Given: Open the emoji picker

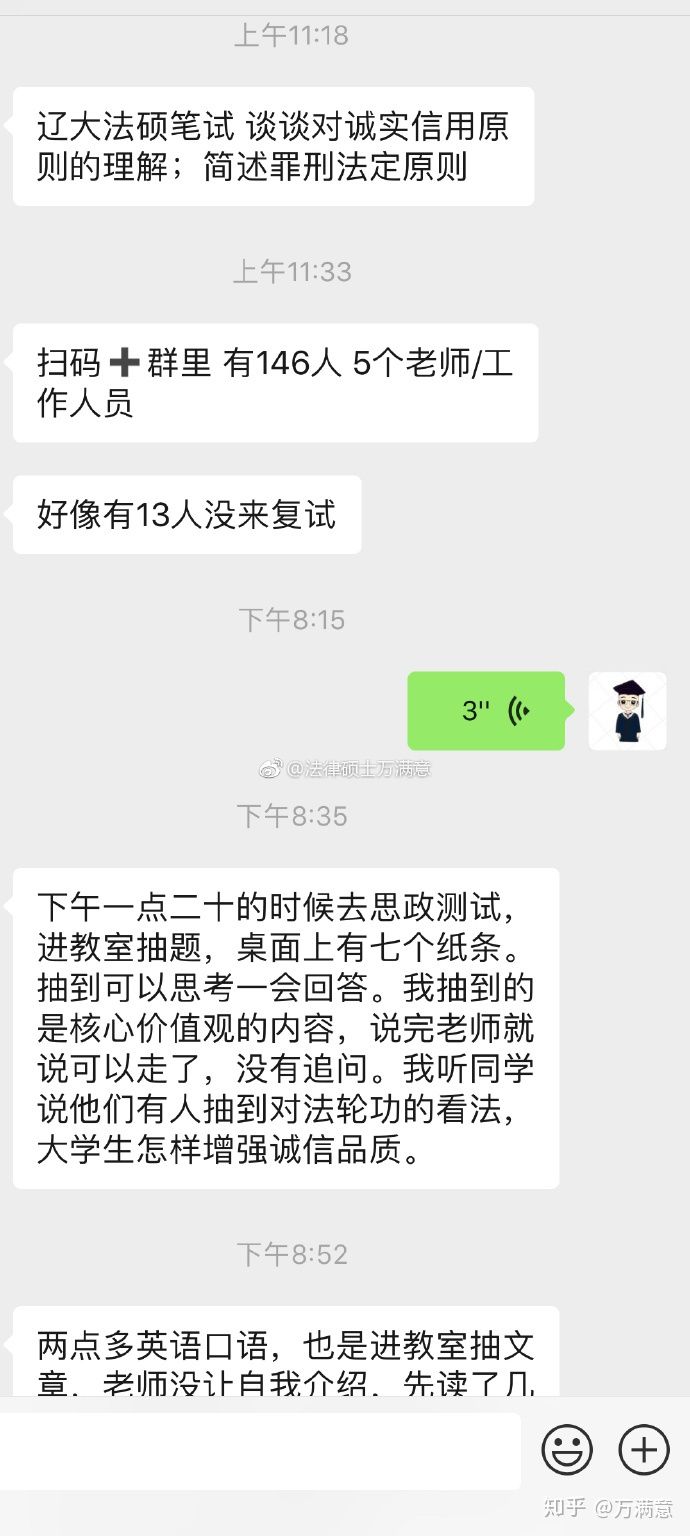Looking at the screenshot, I should point(567,1449).
